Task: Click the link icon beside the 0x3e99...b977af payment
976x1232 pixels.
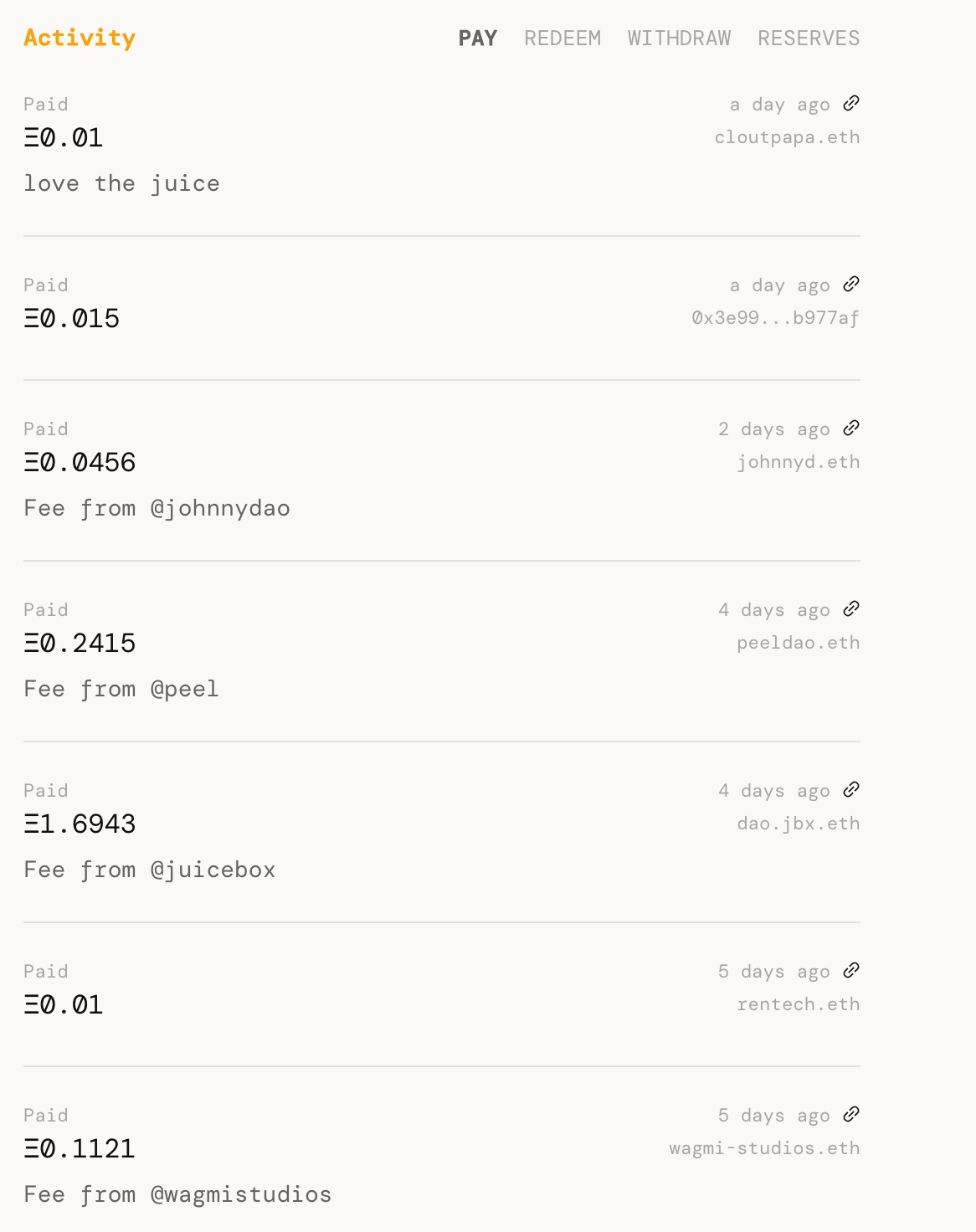Action: click(852, 284)
